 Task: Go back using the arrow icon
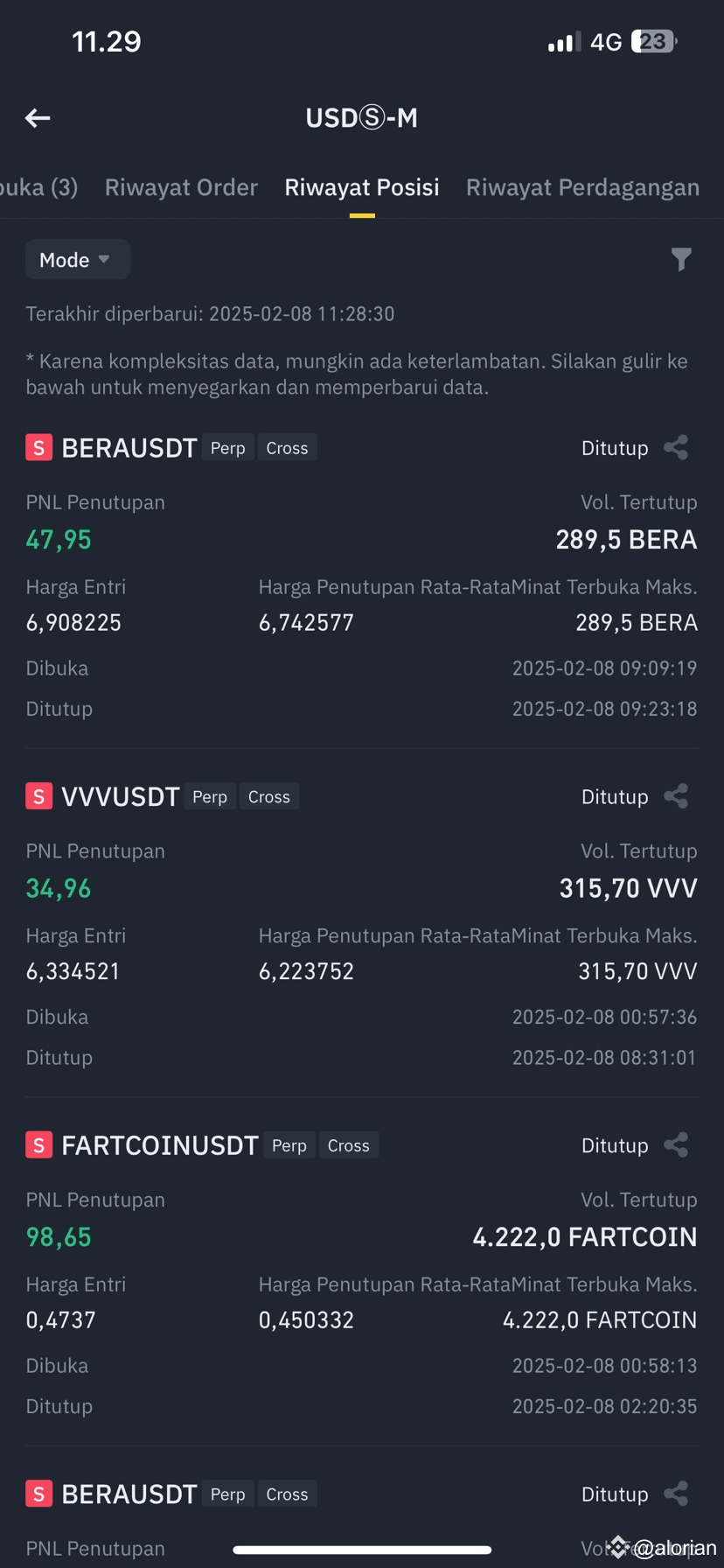pos(38,118)
